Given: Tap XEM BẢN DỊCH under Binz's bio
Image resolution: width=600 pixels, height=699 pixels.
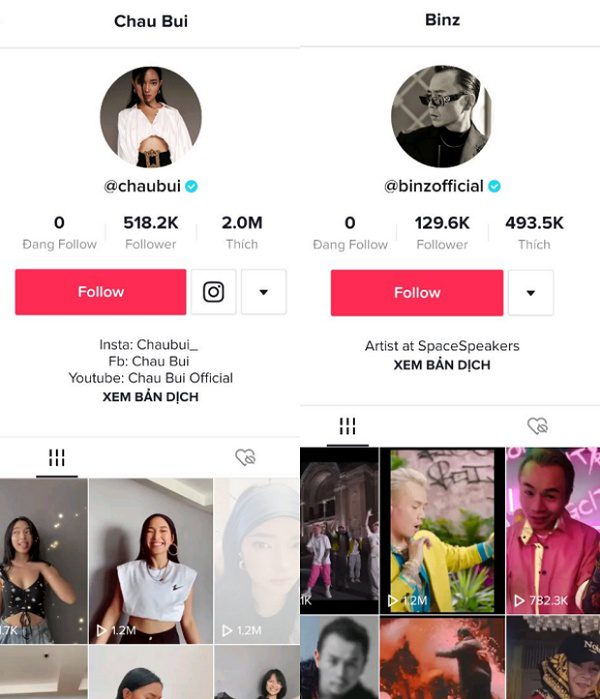Looking at the screenshot, I should [441, 365].
